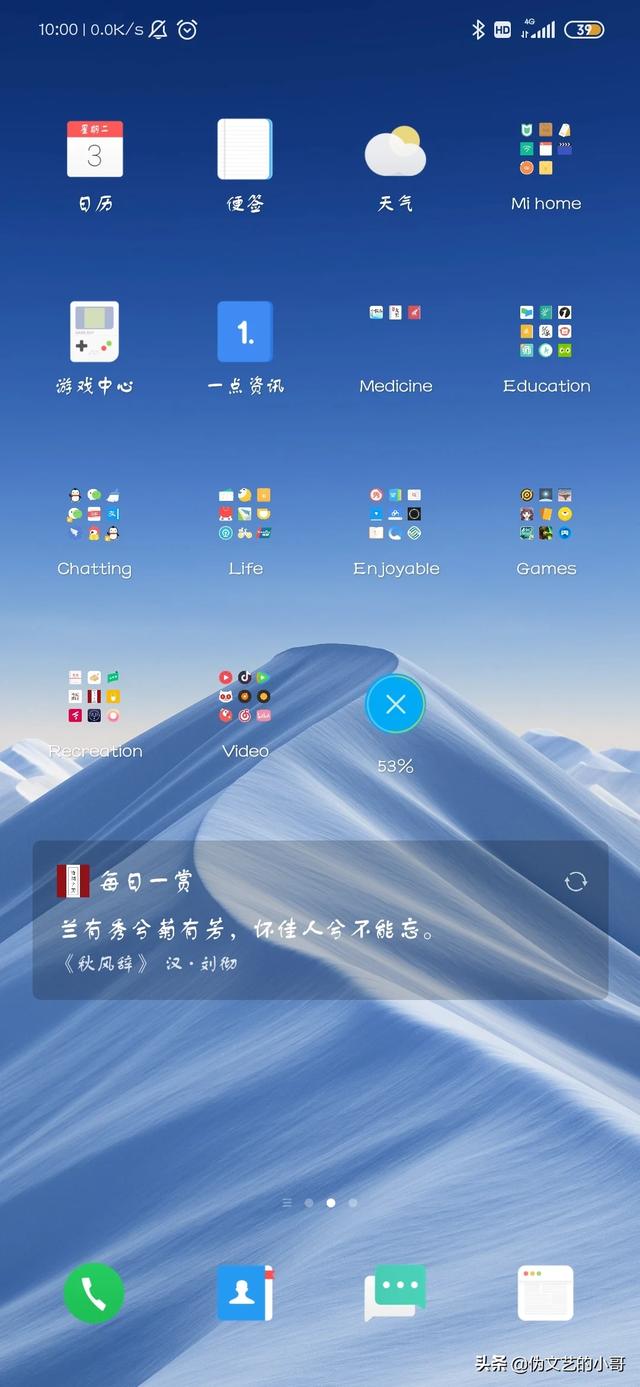Open the Messages app in dock
The height and width of the screenshot is (1387, 640).
[395, 1292]
